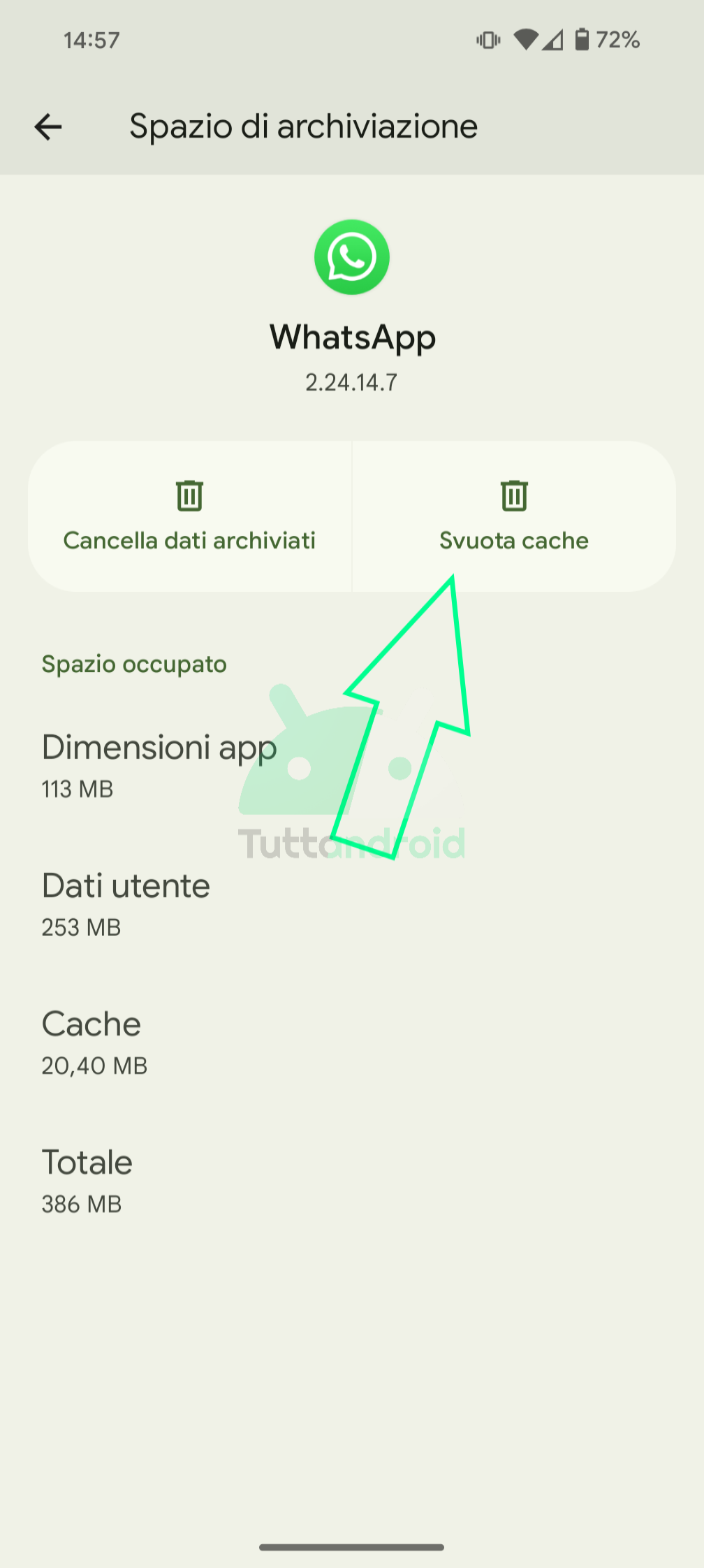Go back from Spazio di archiviazione
The image size is (704, 1568).
point(48,127)
